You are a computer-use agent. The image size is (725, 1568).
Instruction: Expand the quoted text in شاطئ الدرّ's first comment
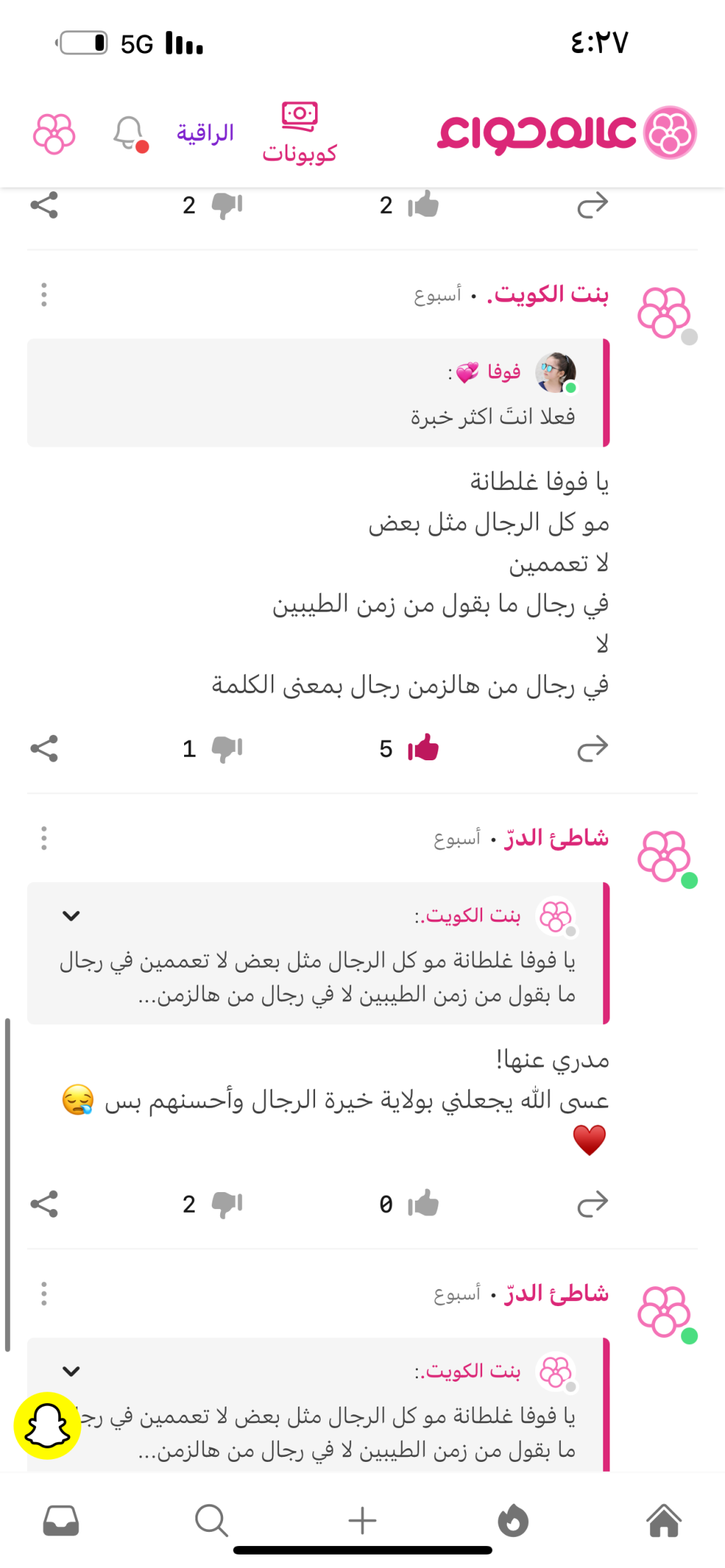71,915
